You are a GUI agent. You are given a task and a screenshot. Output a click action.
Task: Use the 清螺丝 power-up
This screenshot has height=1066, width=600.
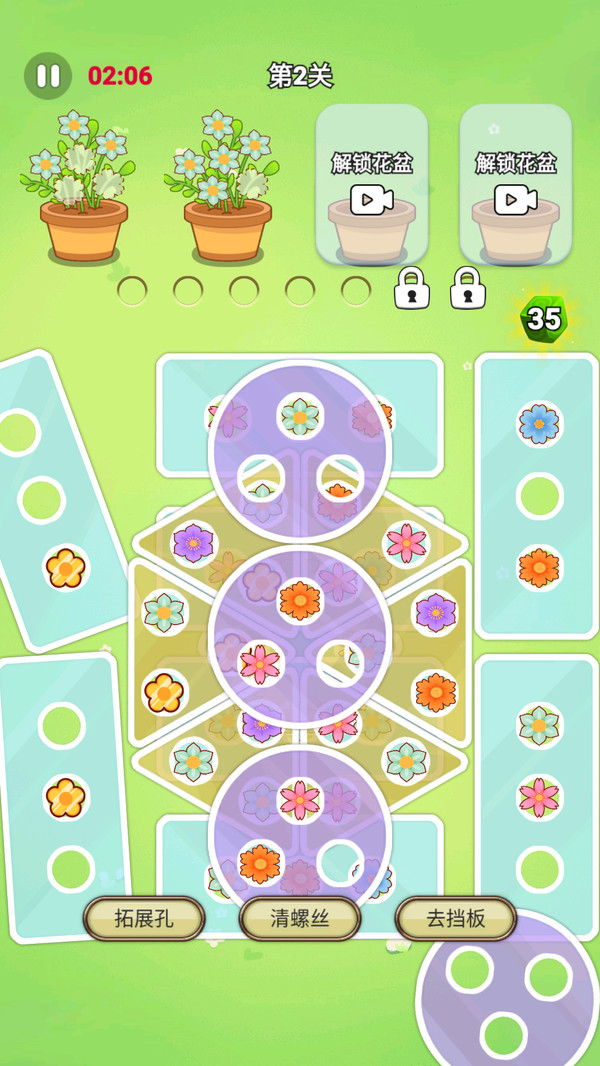pos(300,918)
